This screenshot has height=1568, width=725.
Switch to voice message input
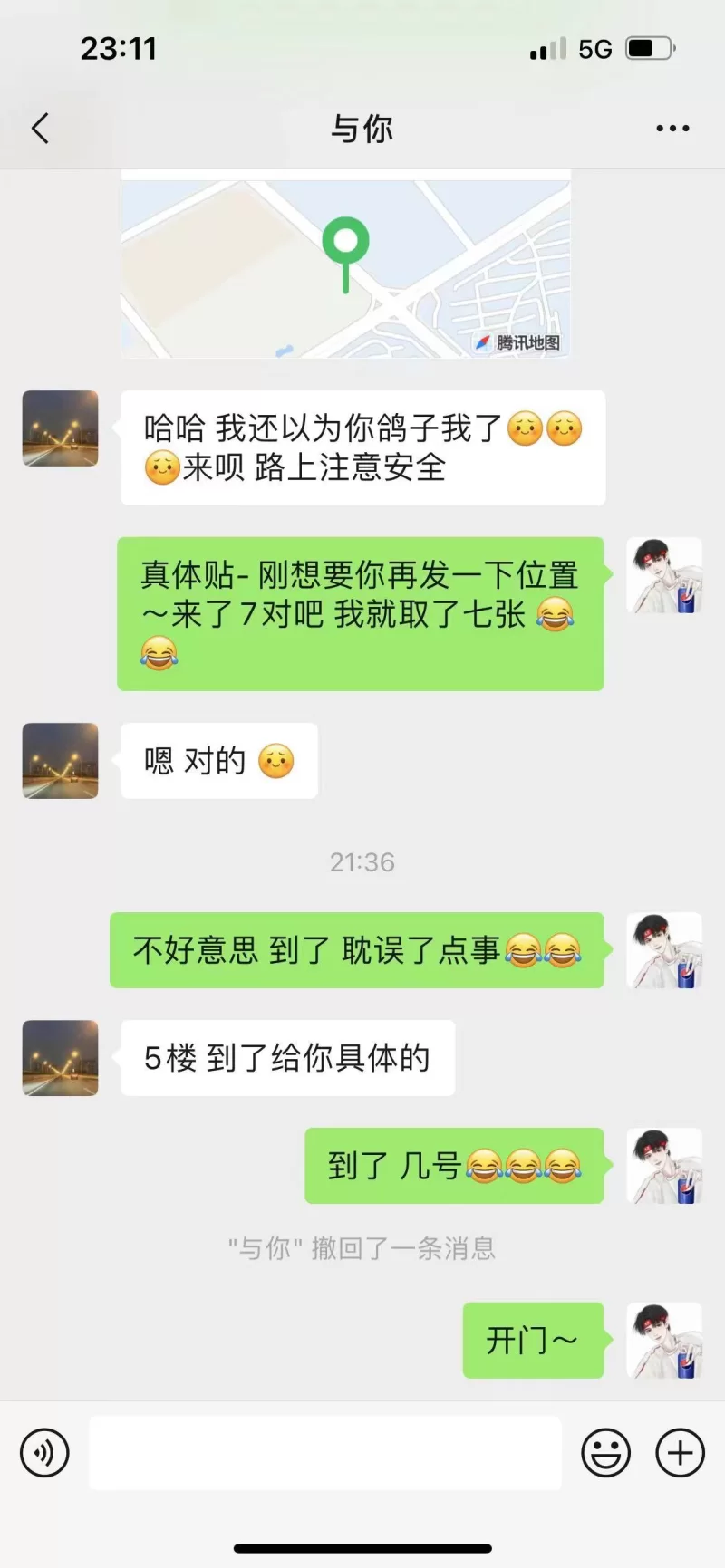[44, 1453]
